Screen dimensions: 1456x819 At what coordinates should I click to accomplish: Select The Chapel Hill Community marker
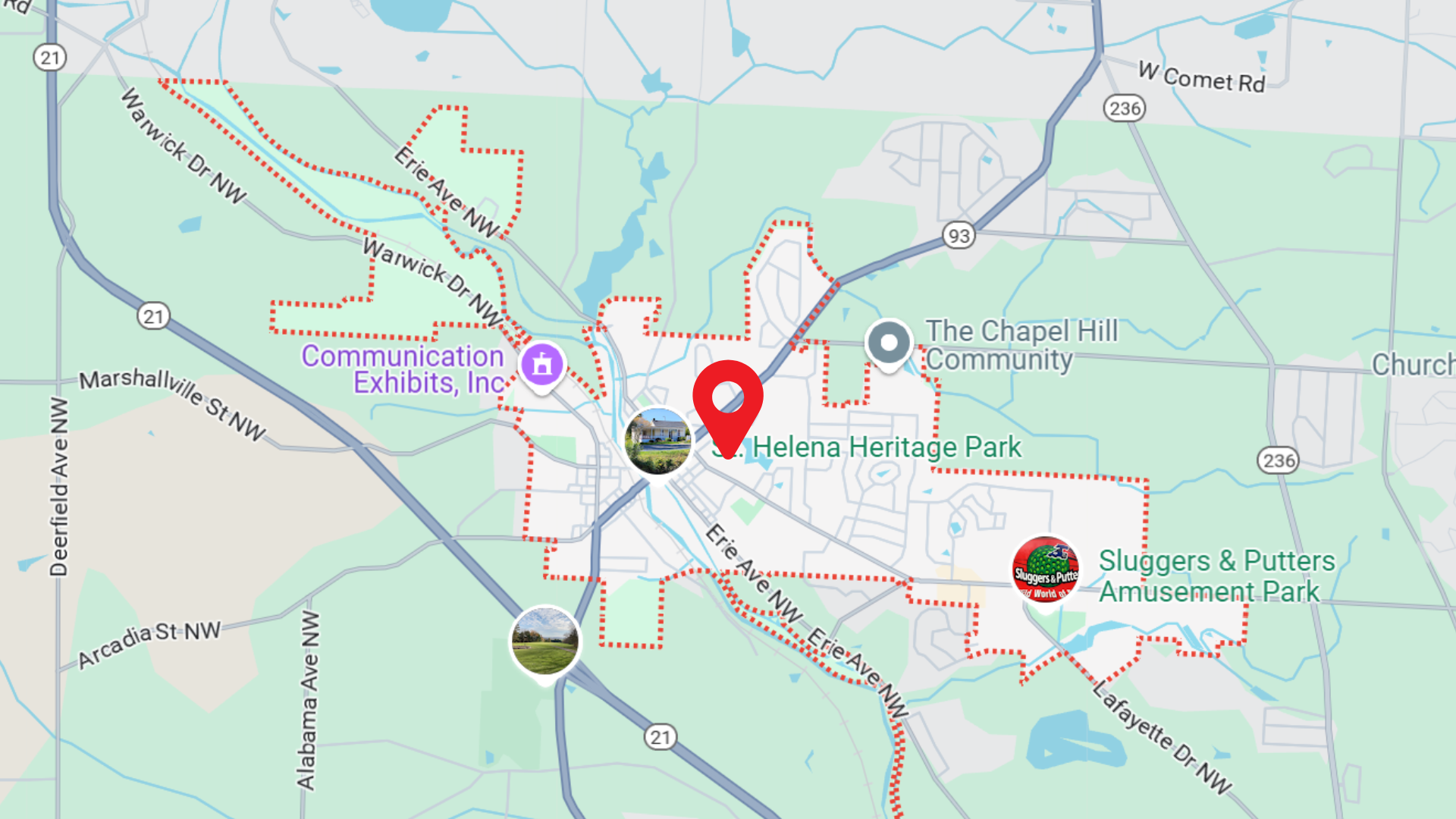tap(889, 344)
